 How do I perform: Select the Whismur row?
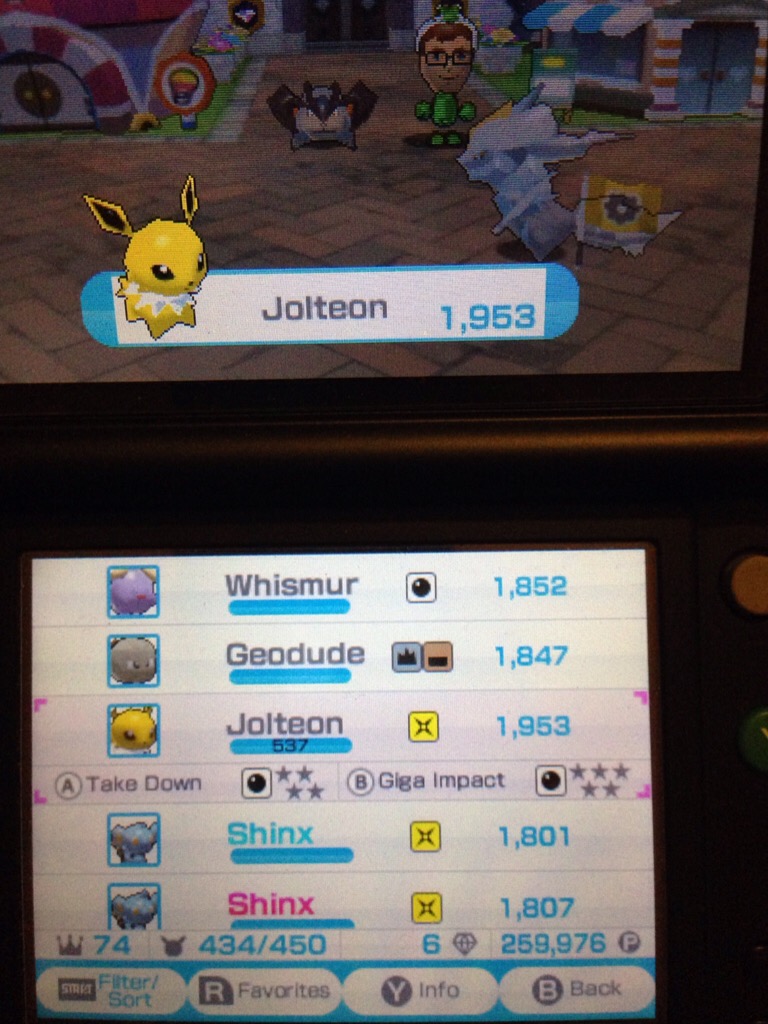[x=340, y=590]
